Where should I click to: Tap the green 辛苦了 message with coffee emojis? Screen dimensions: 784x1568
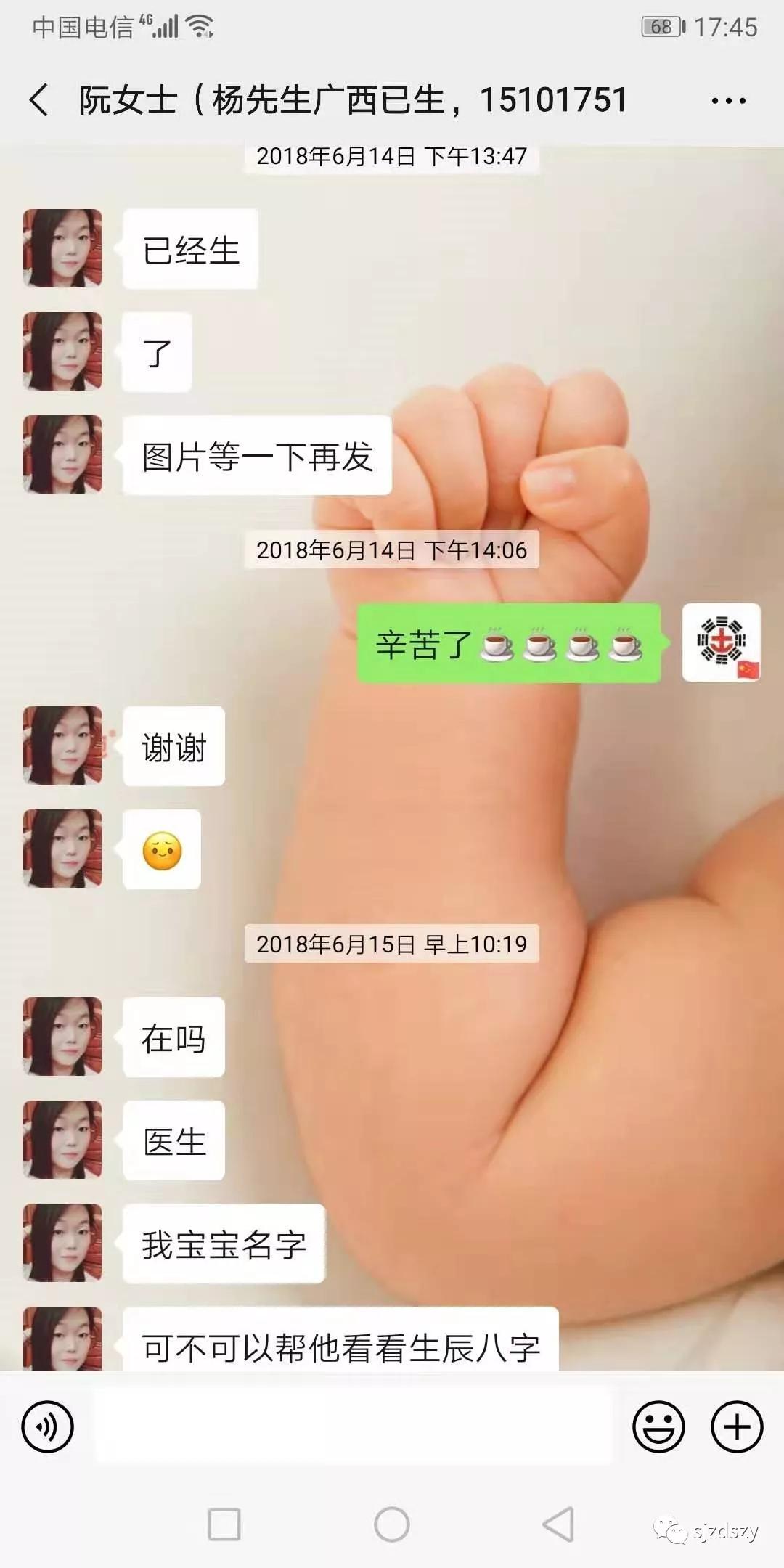[508, 644]
